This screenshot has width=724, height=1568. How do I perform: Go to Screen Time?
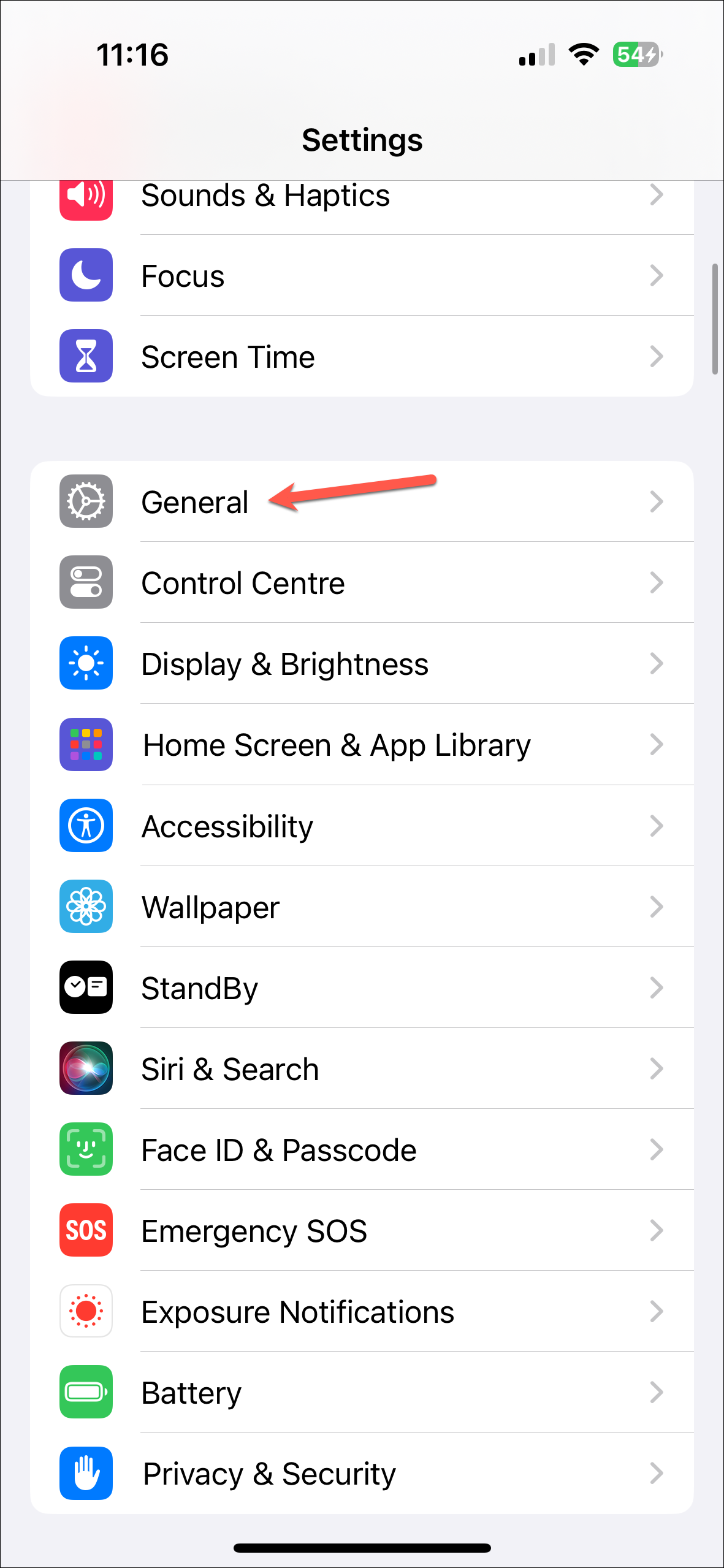click(362, 357)
